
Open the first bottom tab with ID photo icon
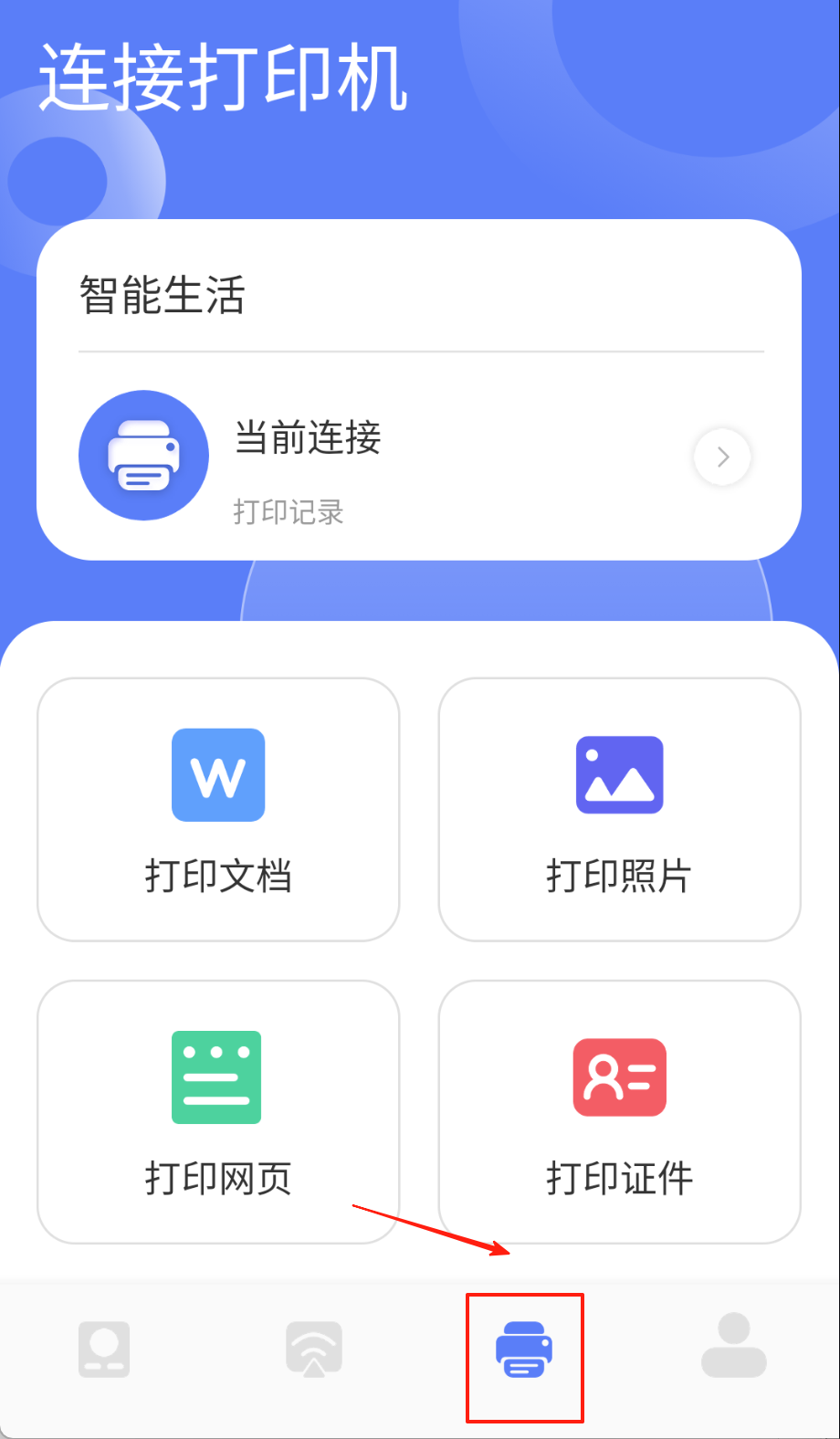pyautogui.click(x=104, y=1350)
